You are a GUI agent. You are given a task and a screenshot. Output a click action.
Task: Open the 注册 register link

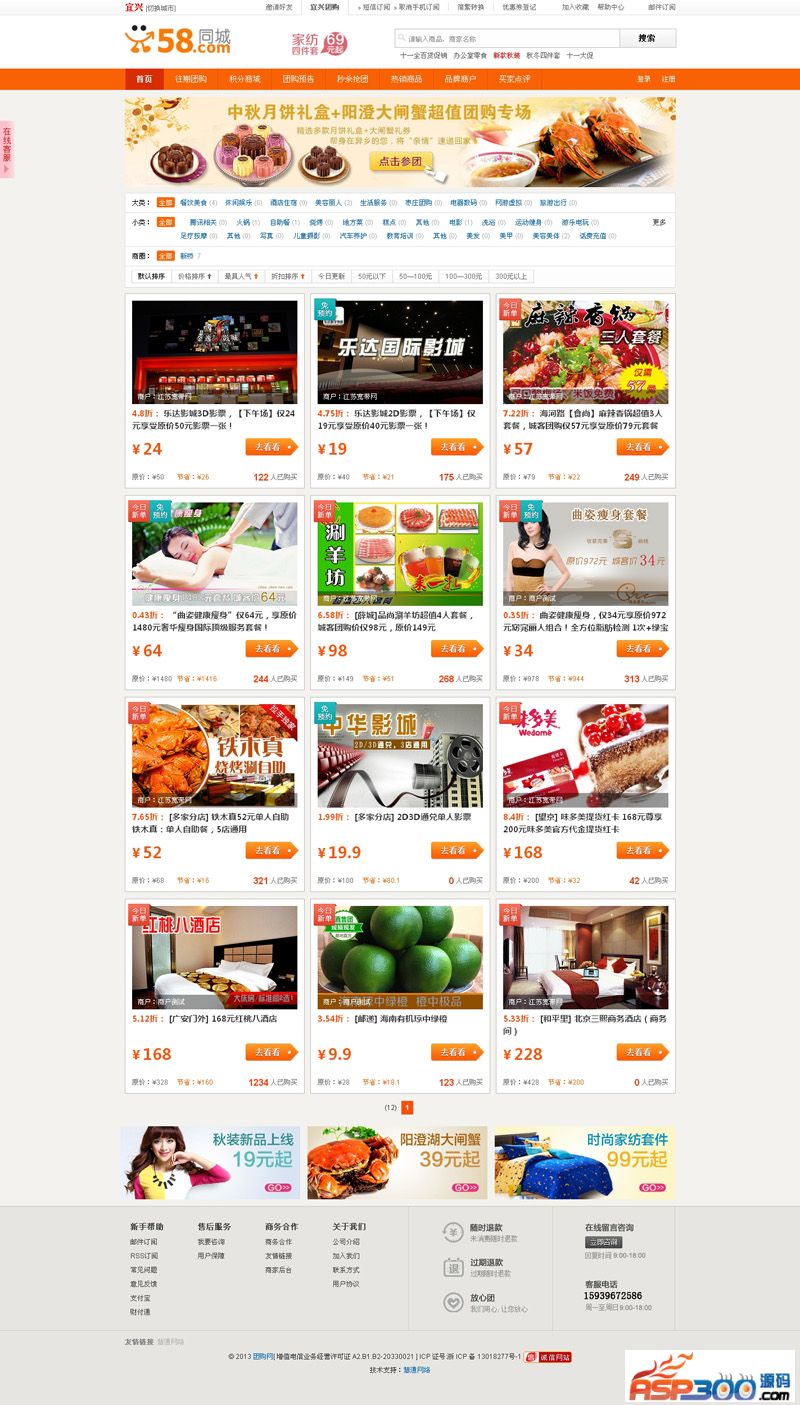[x=668, y=79]
